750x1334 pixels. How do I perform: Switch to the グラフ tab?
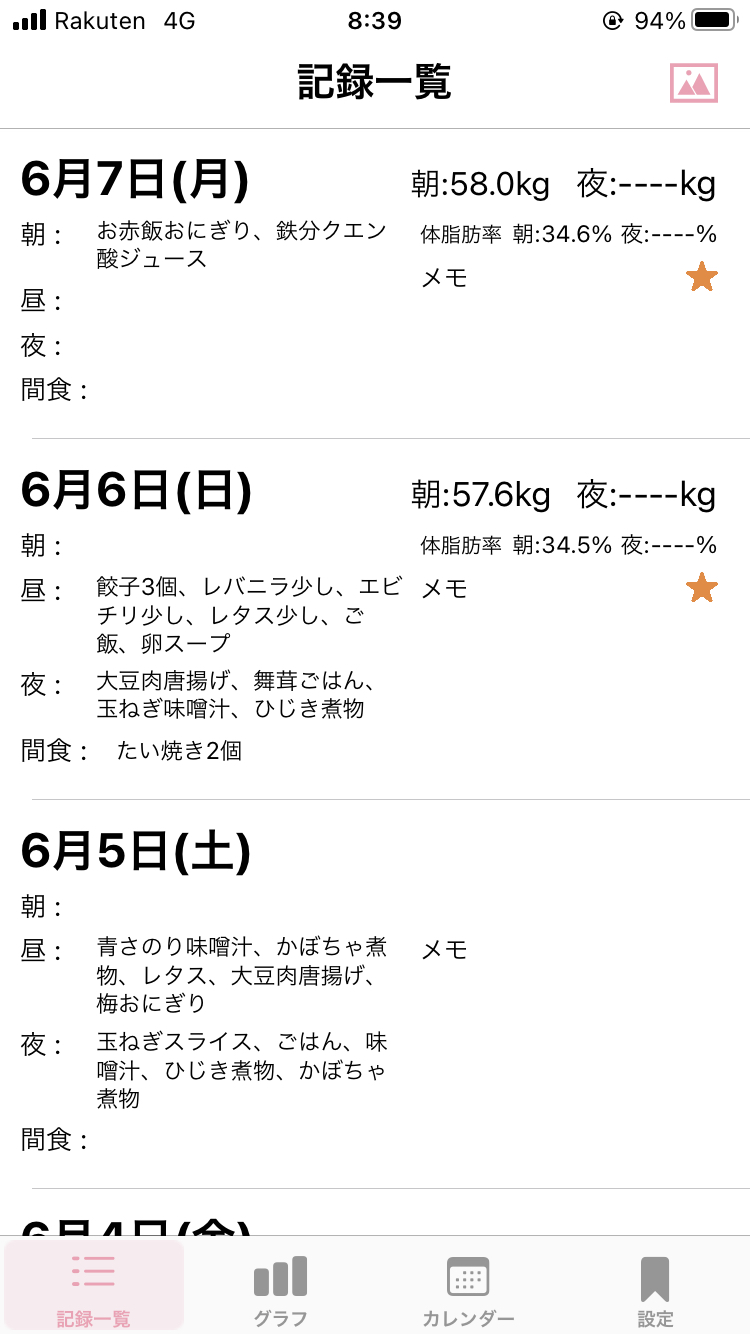tap(281, 1291)
